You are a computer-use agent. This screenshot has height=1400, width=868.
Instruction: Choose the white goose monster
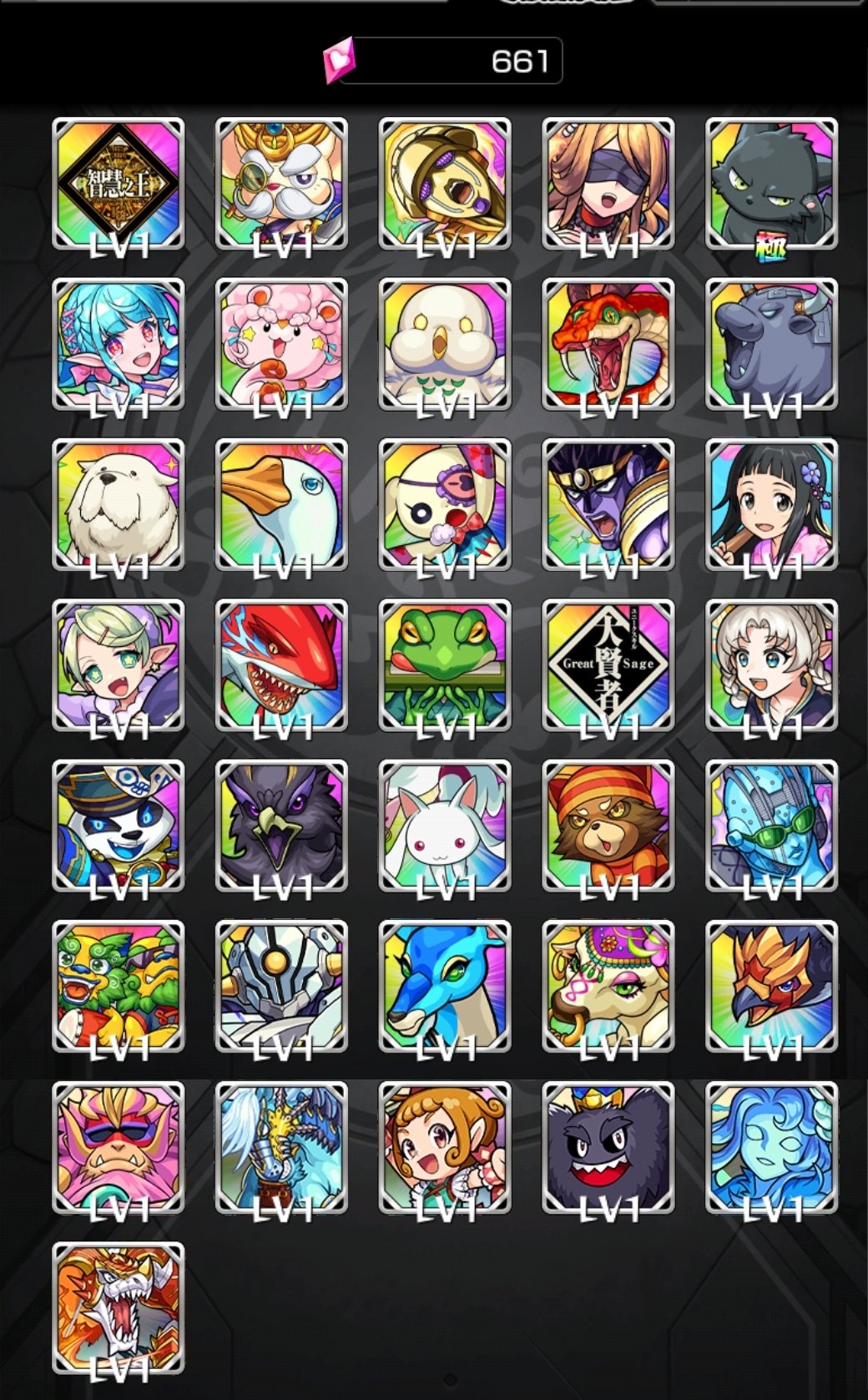(281, 504)
